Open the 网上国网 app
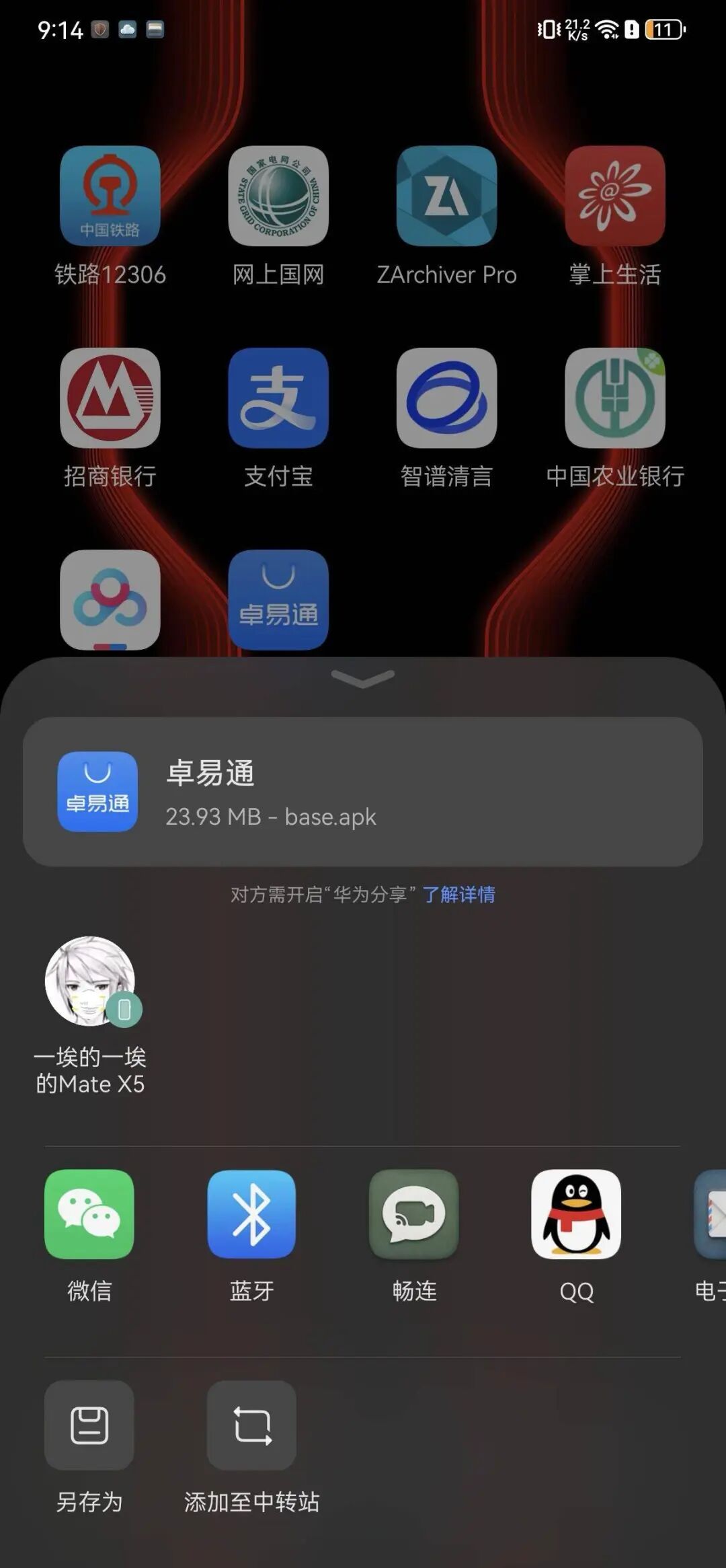Viewport: 726px width, 1568px height. [278, 196]
